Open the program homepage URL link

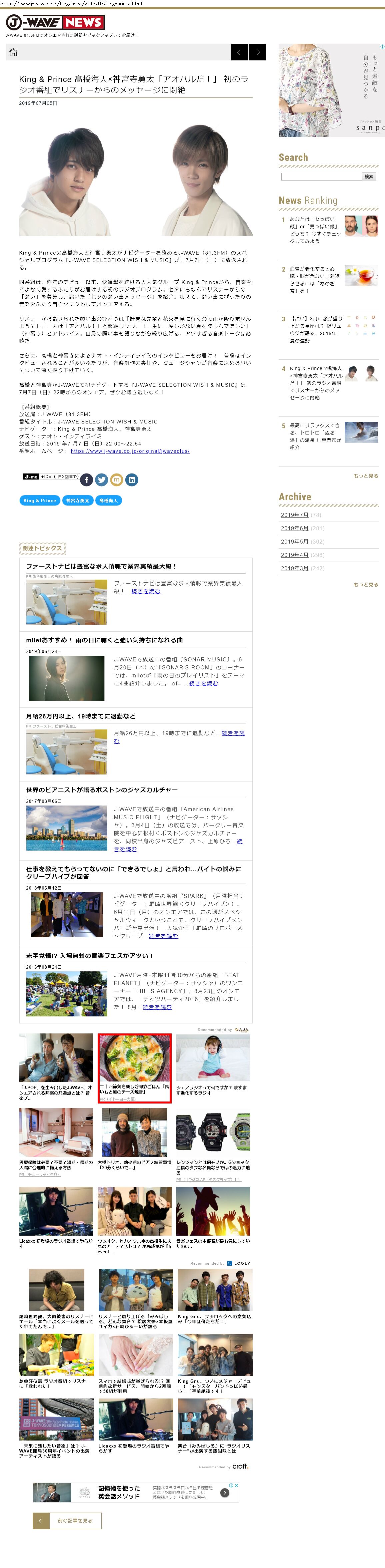(x=130, y=451)
